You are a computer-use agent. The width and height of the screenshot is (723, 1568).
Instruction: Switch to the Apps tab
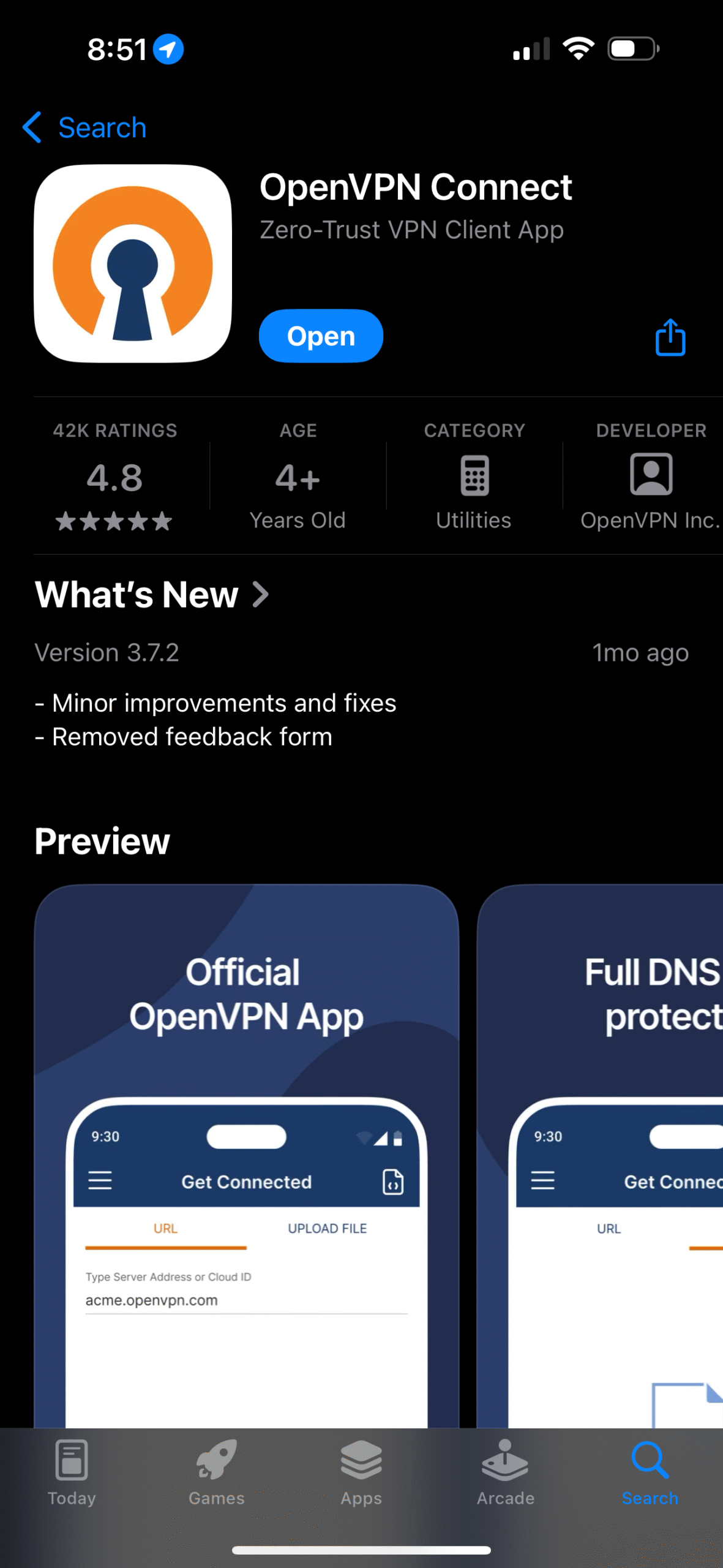(361, 1472)
